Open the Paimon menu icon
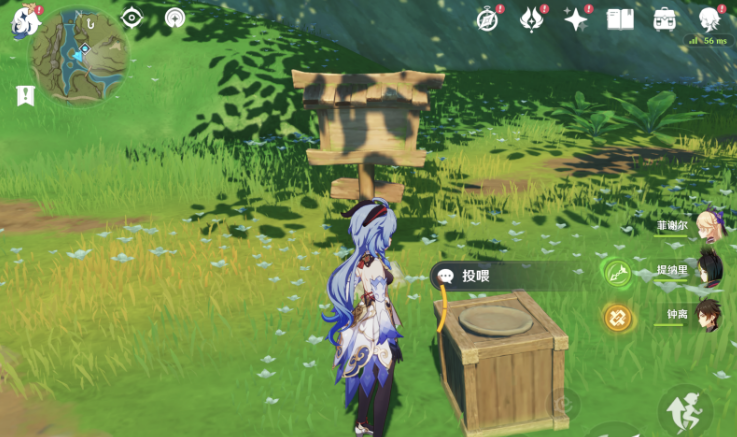This screenshot has height=437, width=737. pos(23,22)
